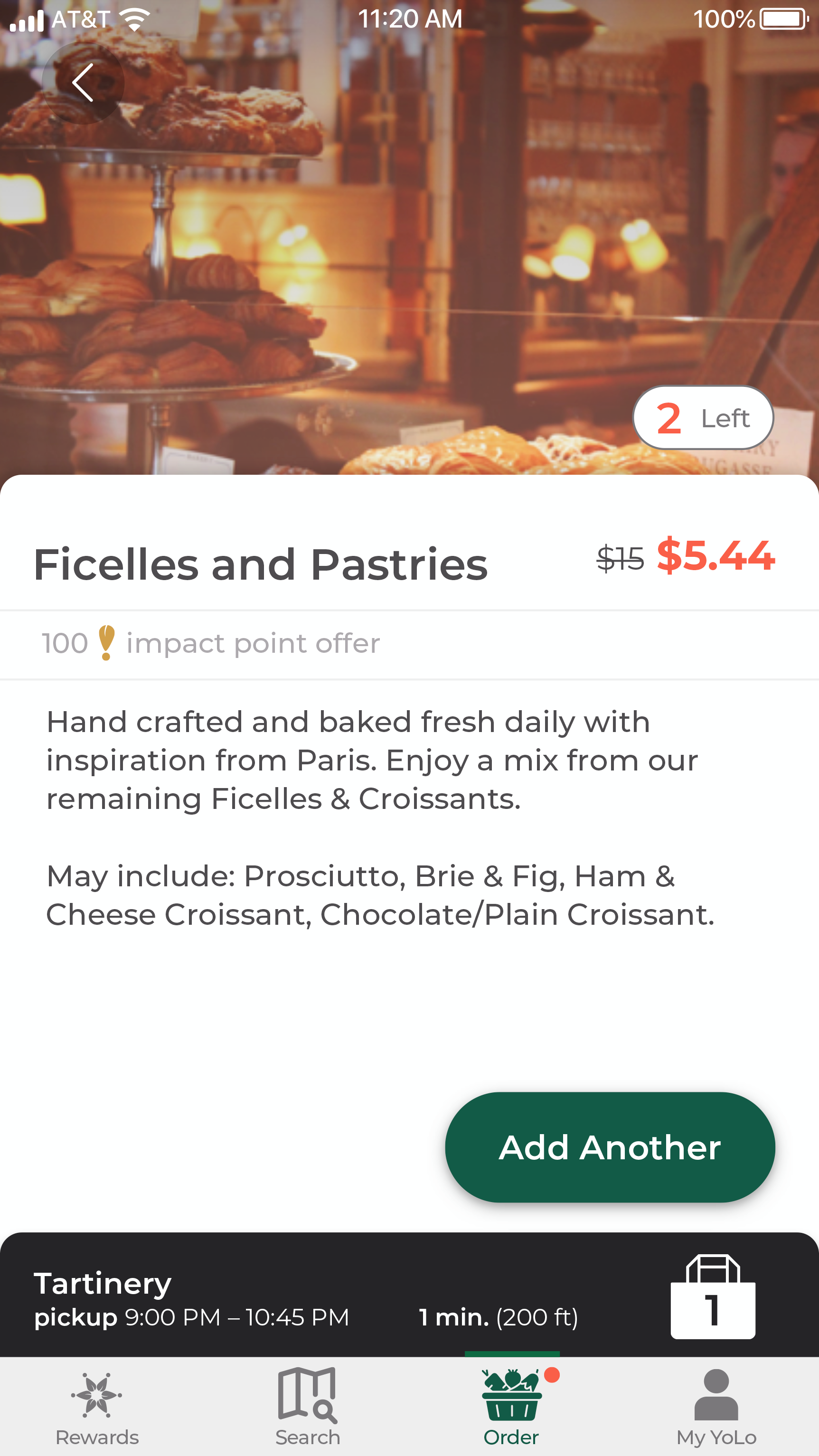Switch to the Rewards tab

pos(97,1407)
